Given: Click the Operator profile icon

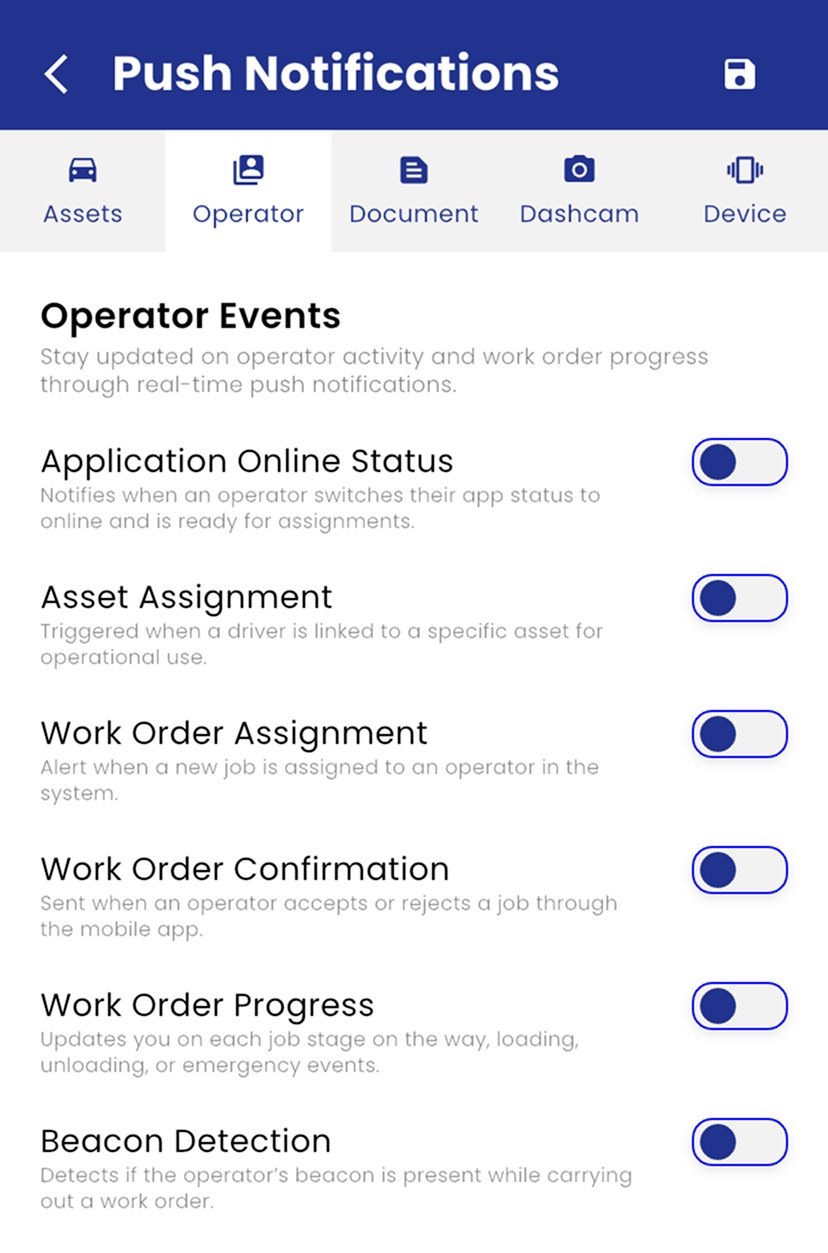Looking at the screenshot, I should point(248,167).
